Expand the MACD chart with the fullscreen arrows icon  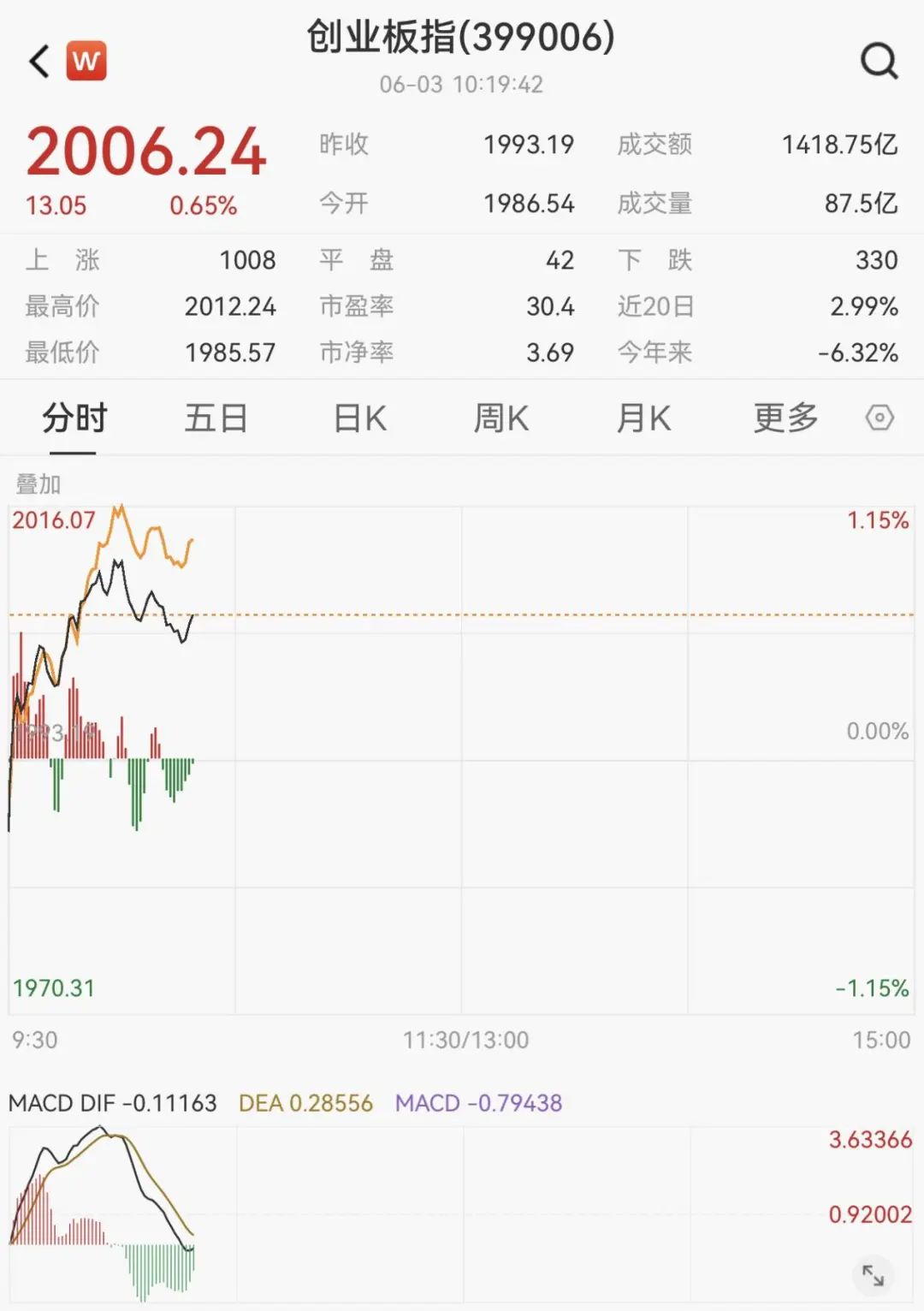[x=872, y=1275]
